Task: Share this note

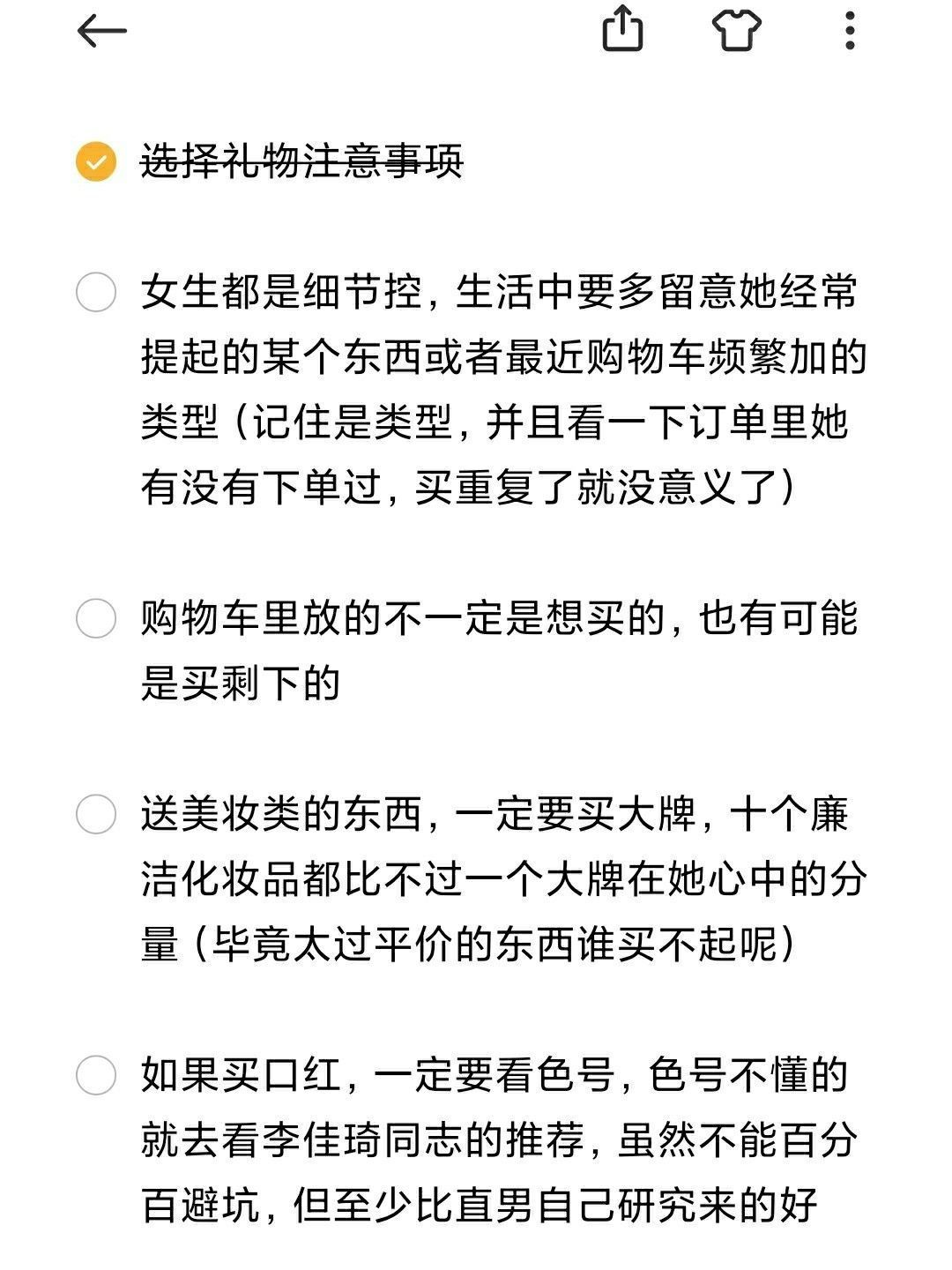Action: click(622, 30)
